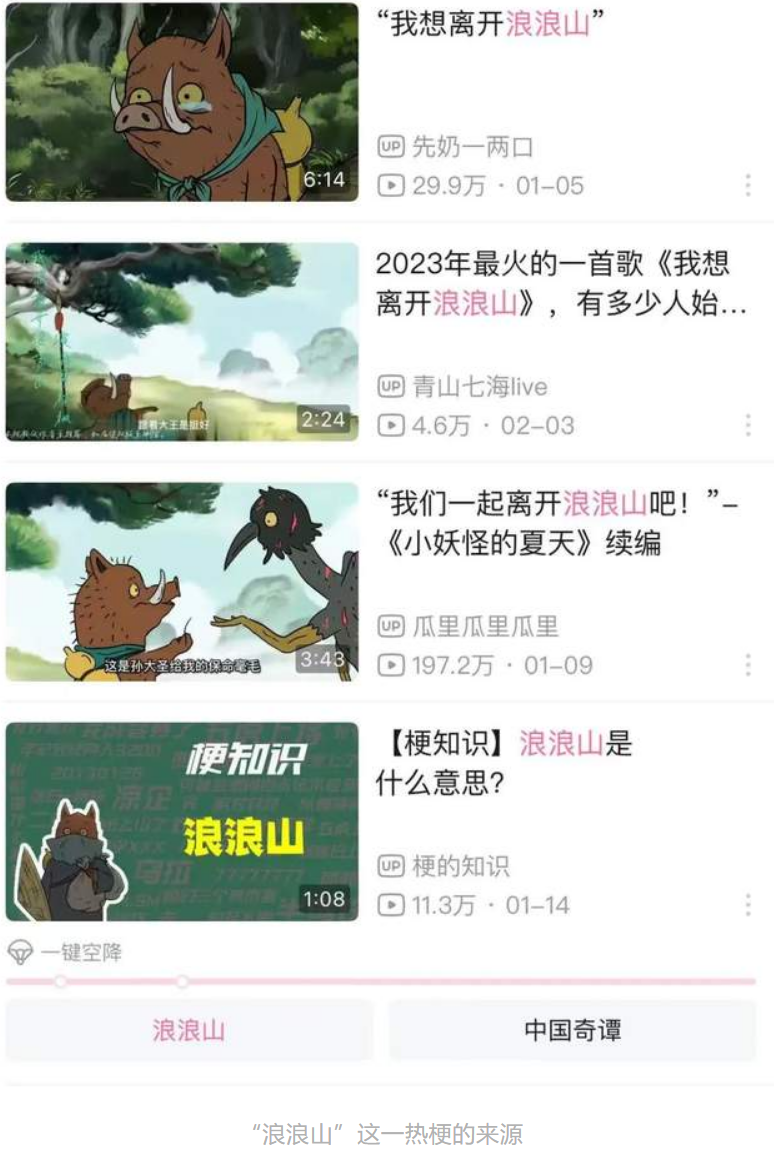Viewport: 774px width, 1154px height.
Task: Open the video "我想离开浪浪山" by 先奶一两口
Action: click(182, 100)
